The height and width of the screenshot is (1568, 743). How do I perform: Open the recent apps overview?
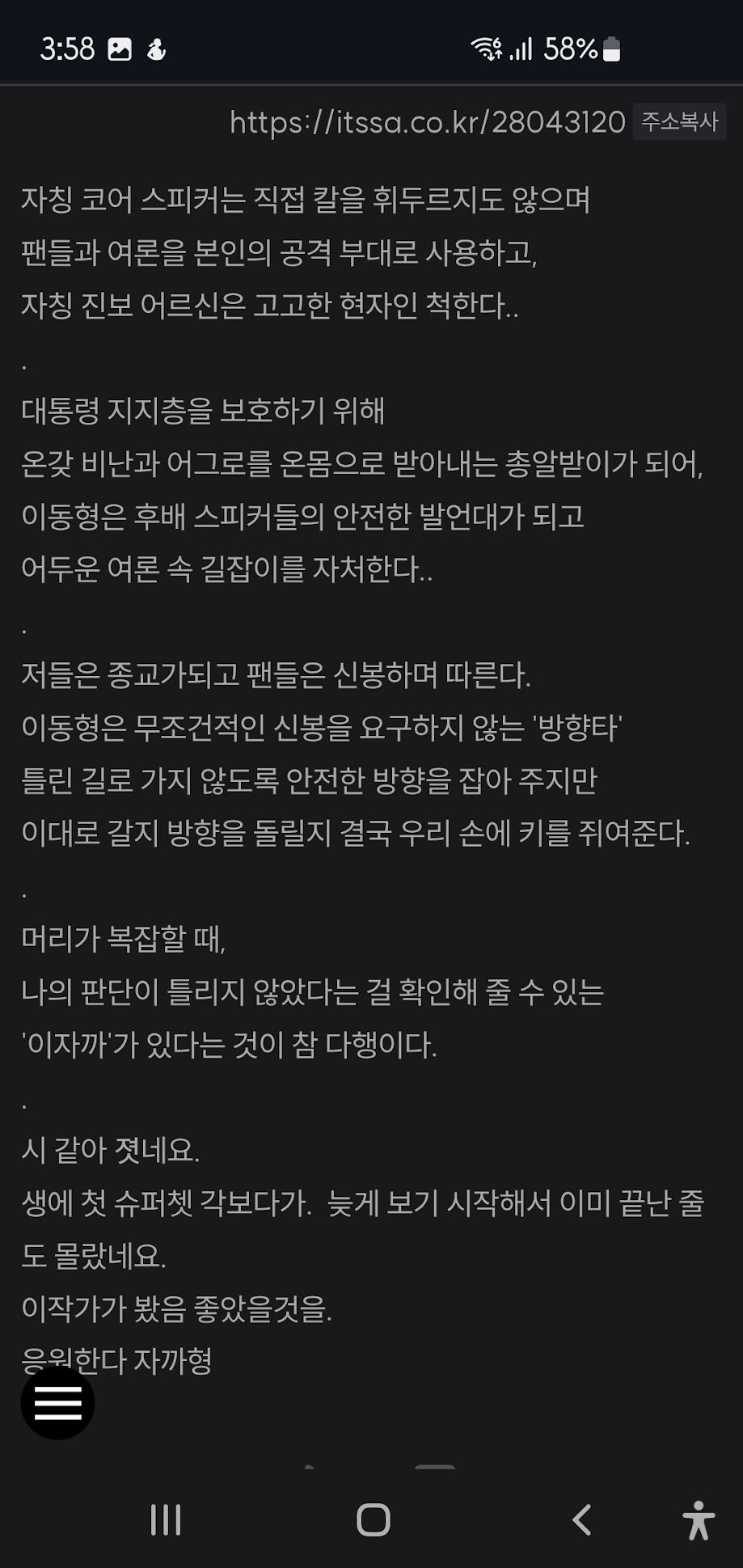pos(166,1520)
